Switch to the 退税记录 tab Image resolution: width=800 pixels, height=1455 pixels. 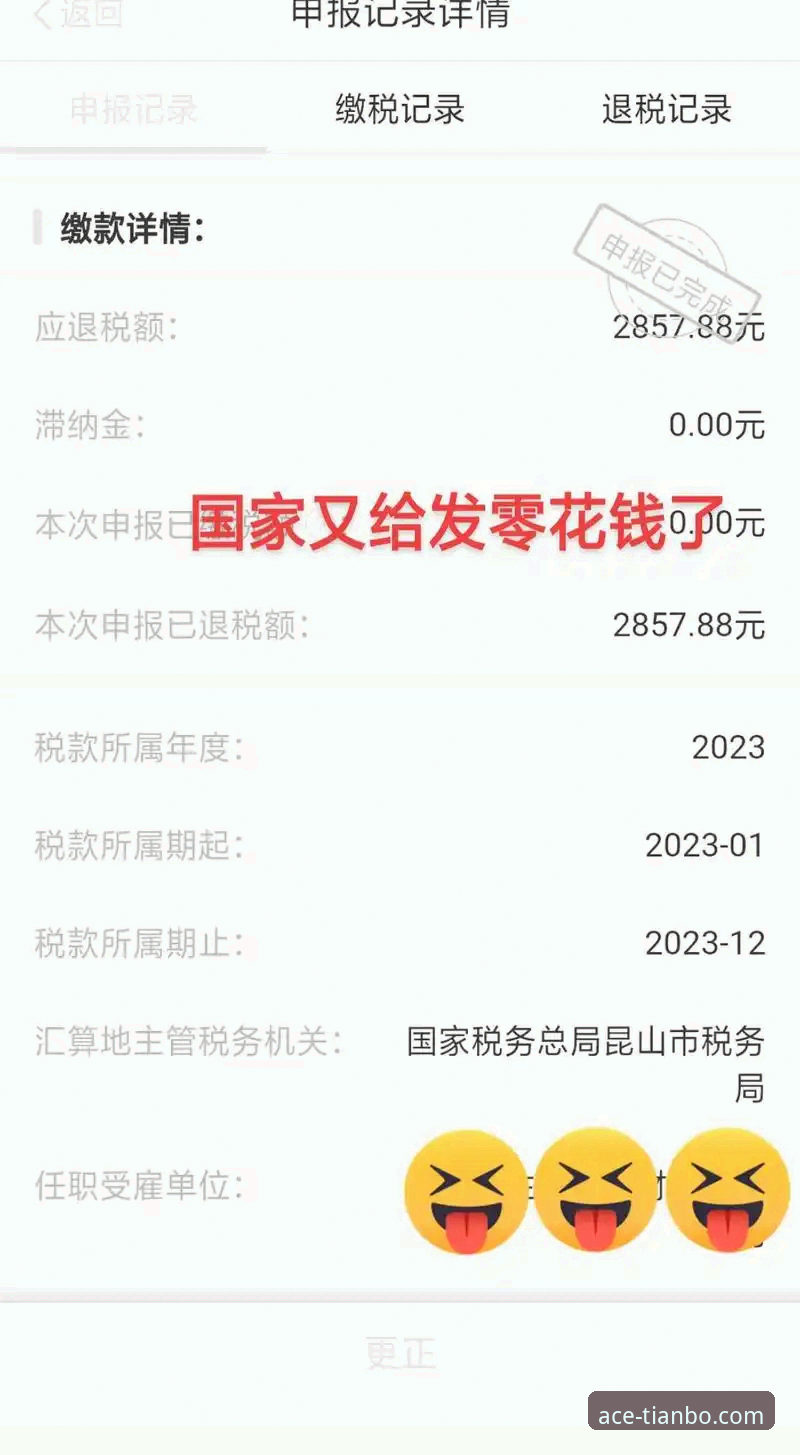tap(666, 111)
